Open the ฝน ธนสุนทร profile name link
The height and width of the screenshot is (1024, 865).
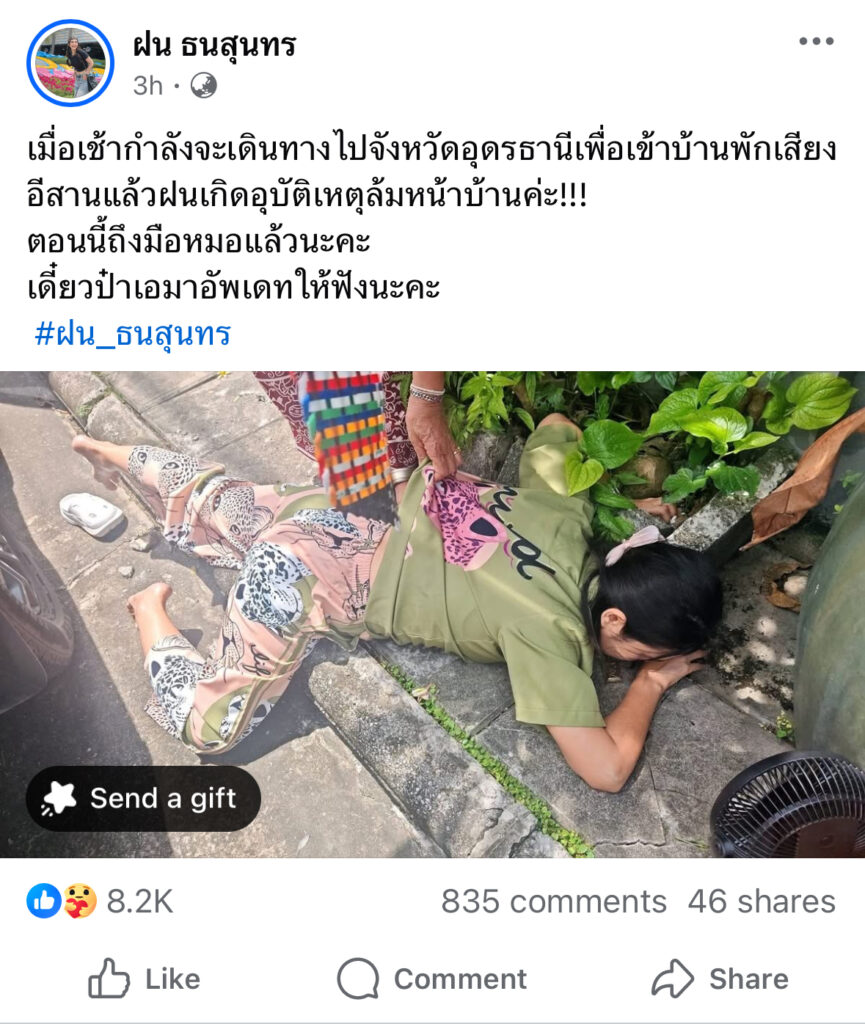(214, 45)
